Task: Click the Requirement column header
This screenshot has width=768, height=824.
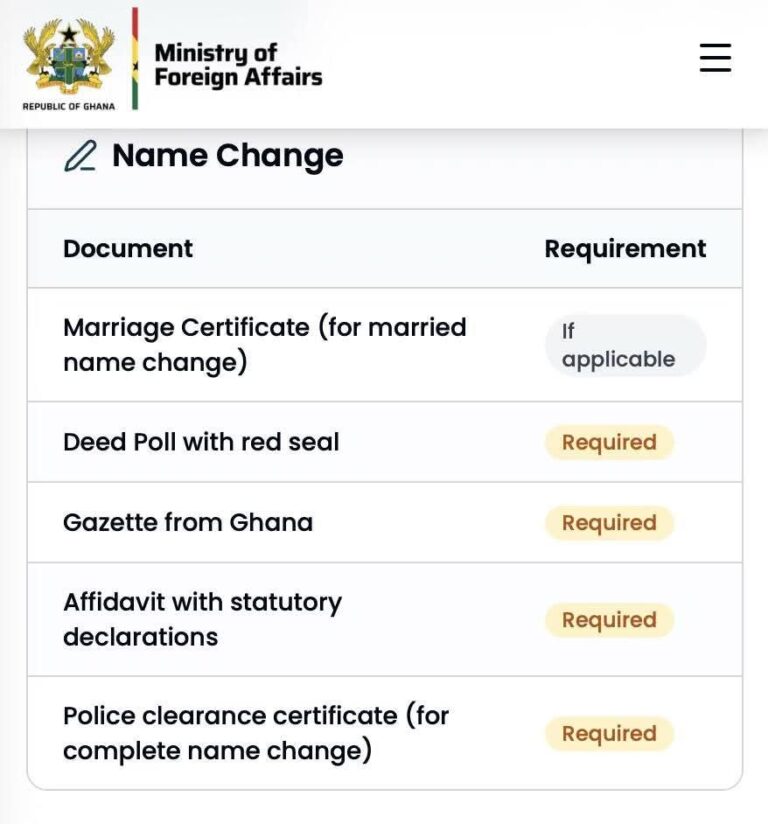Action: 625,248
